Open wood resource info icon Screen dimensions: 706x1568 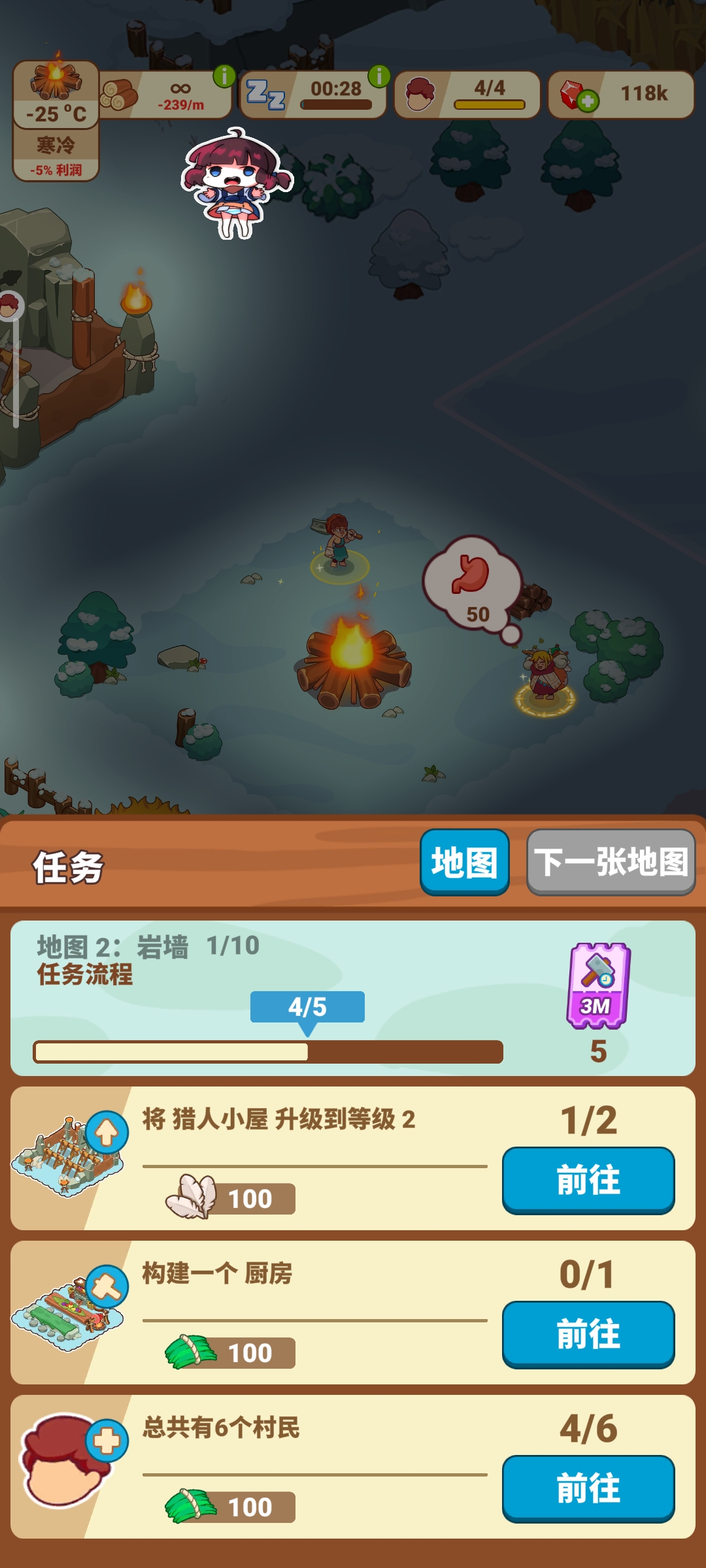[224, 76]
